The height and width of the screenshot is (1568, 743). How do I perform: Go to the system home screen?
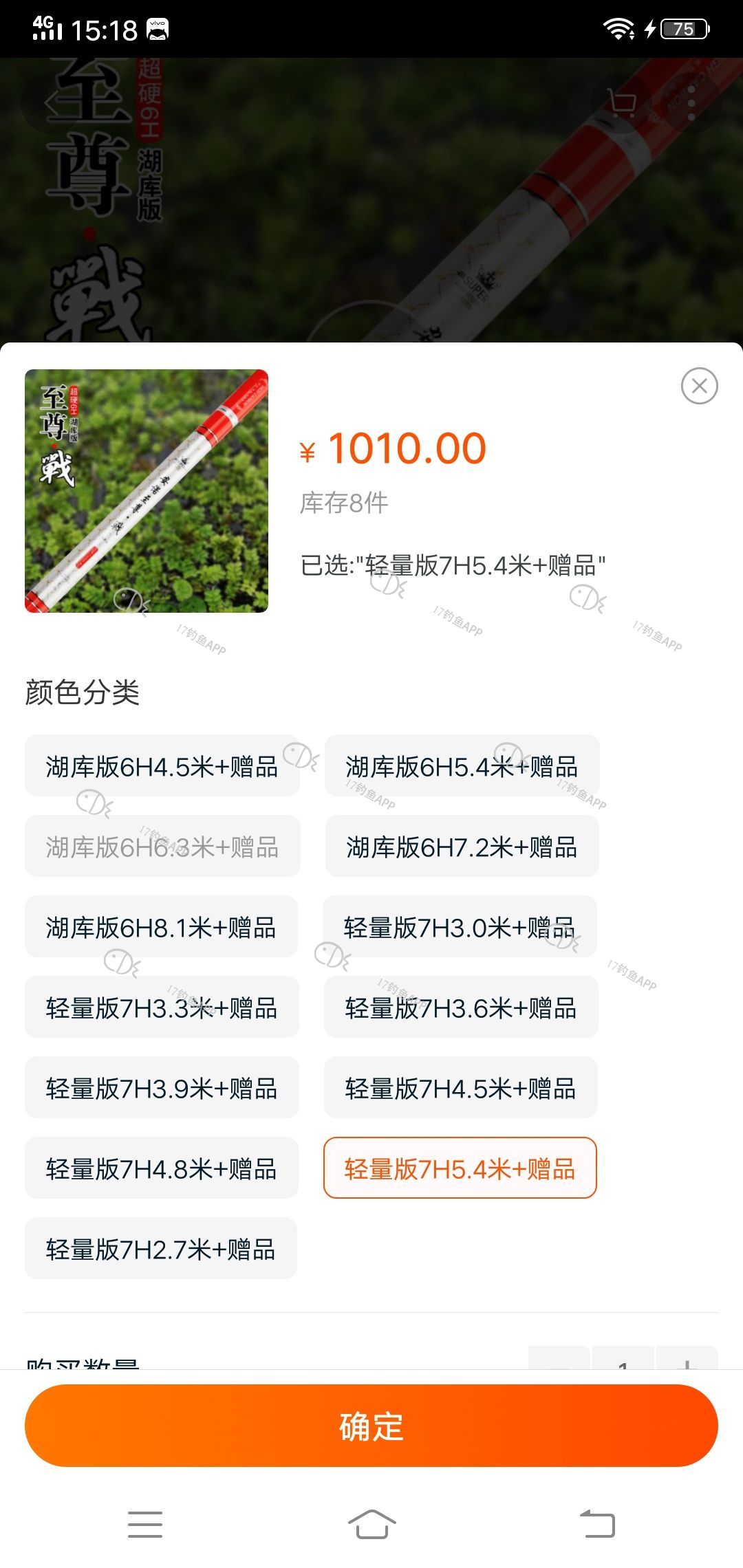(371, 1524)
